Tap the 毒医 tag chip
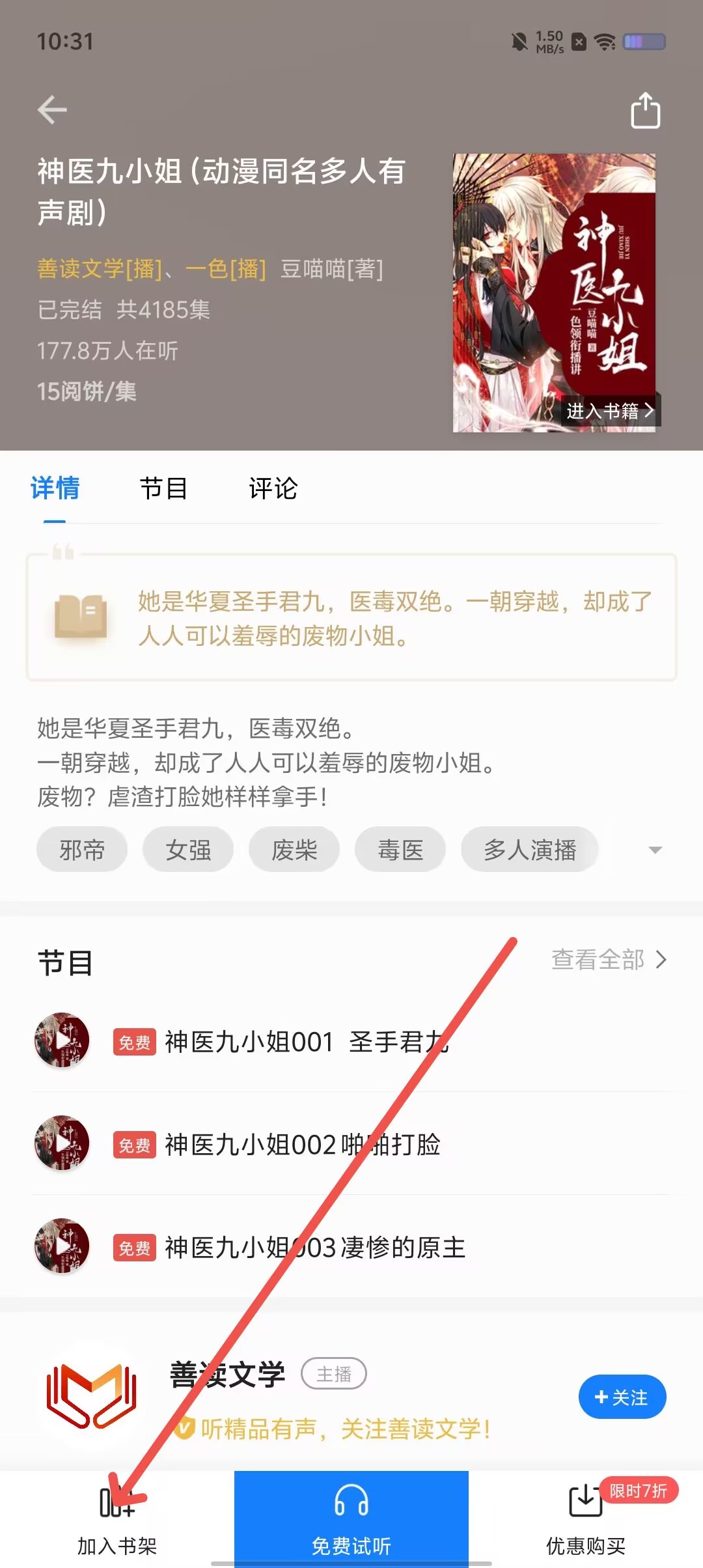The height and width of the screenshot is (1568, 703). [400, 850]
